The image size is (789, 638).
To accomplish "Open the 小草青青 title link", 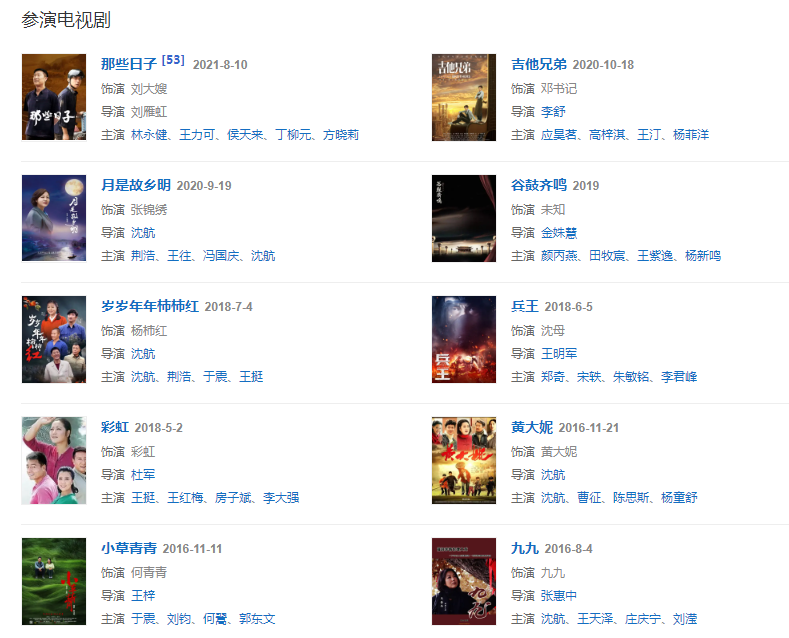I will coord(128,548).
